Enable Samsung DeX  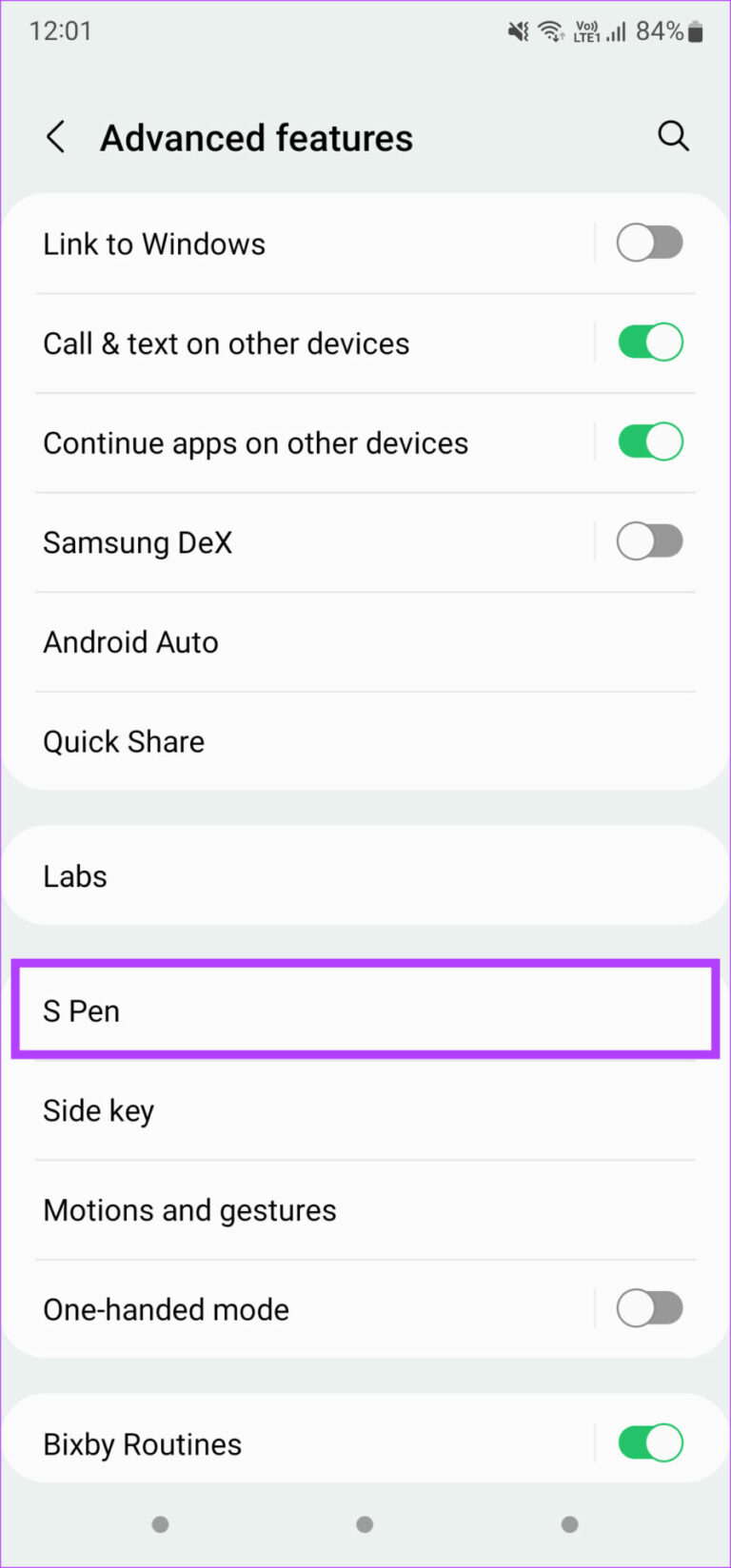[x=650, y=540]
